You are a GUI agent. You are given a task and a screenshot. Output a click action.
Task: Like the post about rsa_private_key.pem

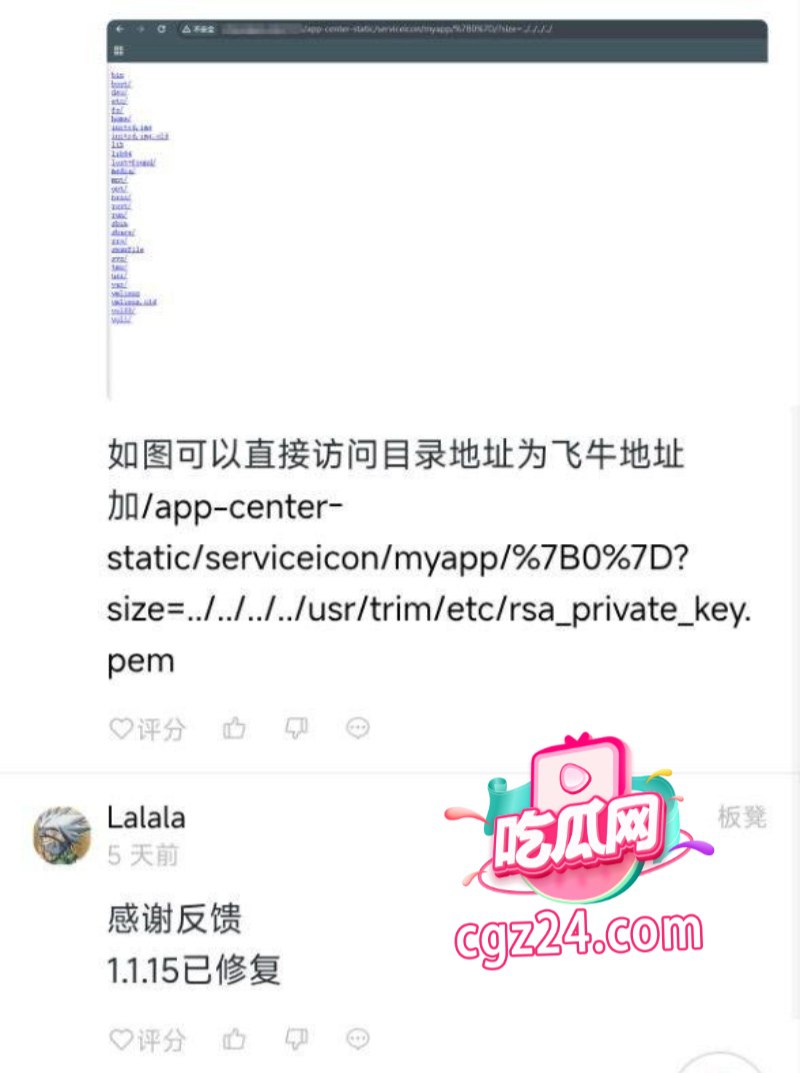235,728
